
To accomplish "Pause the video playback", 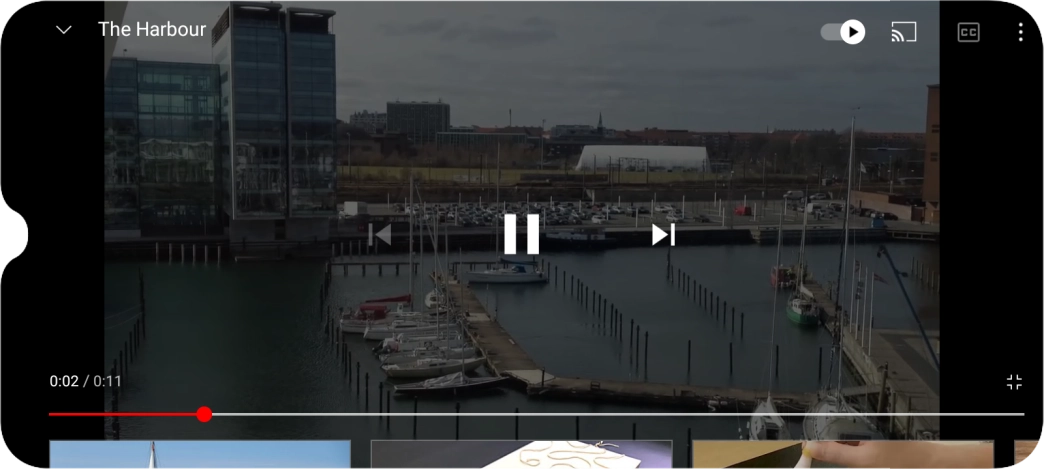I will tap(521, 234).
